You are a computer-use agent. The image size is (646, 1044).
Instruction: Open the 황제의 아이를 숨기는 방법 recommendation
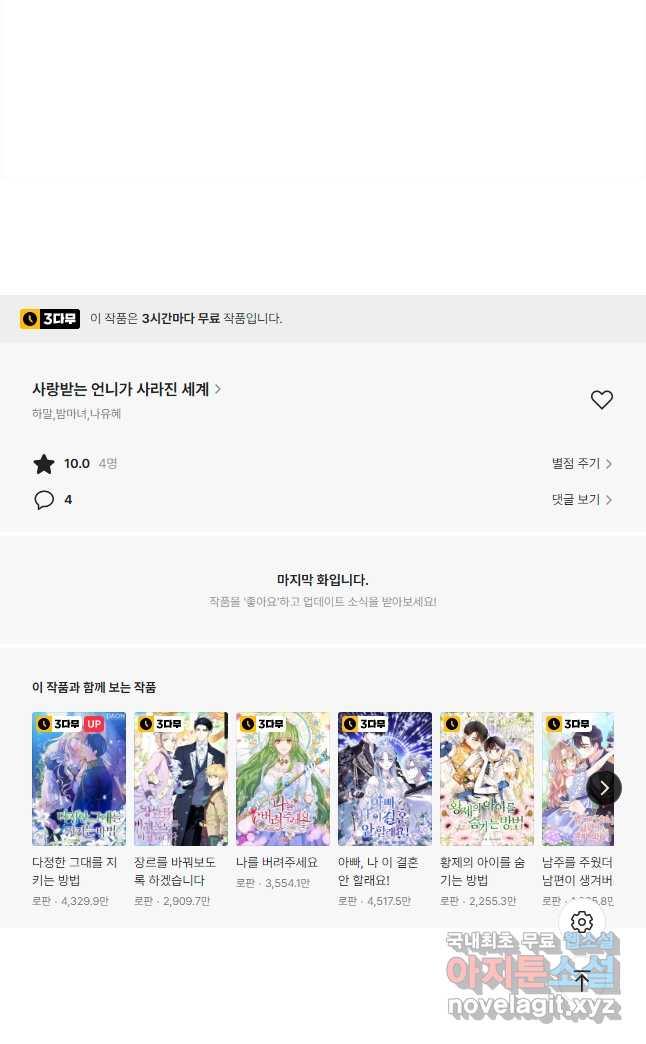(487, 779)
